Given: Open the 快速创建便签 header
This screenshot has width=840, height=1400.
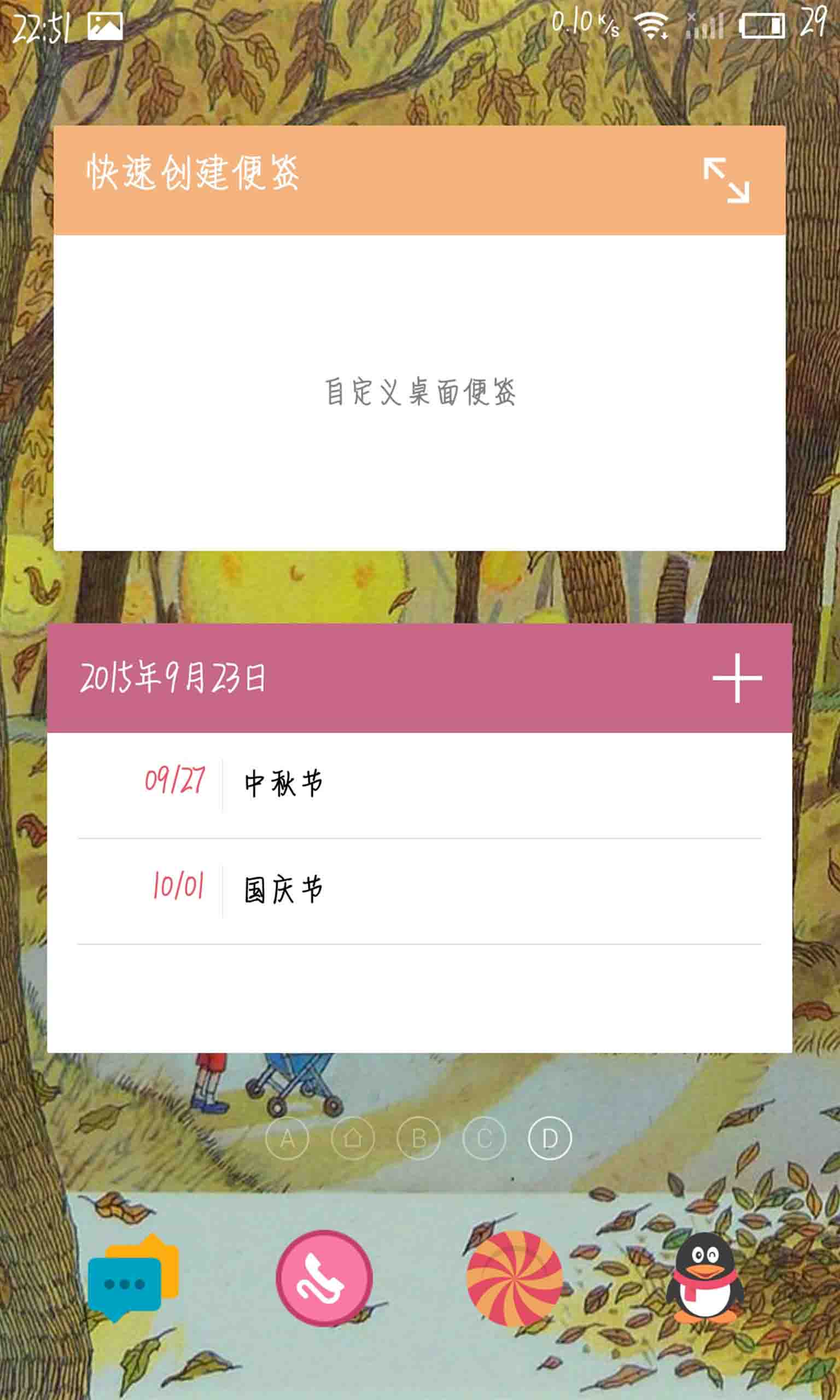Looking at the screenshot, I should pyautogui.click(x=193, y=172).
